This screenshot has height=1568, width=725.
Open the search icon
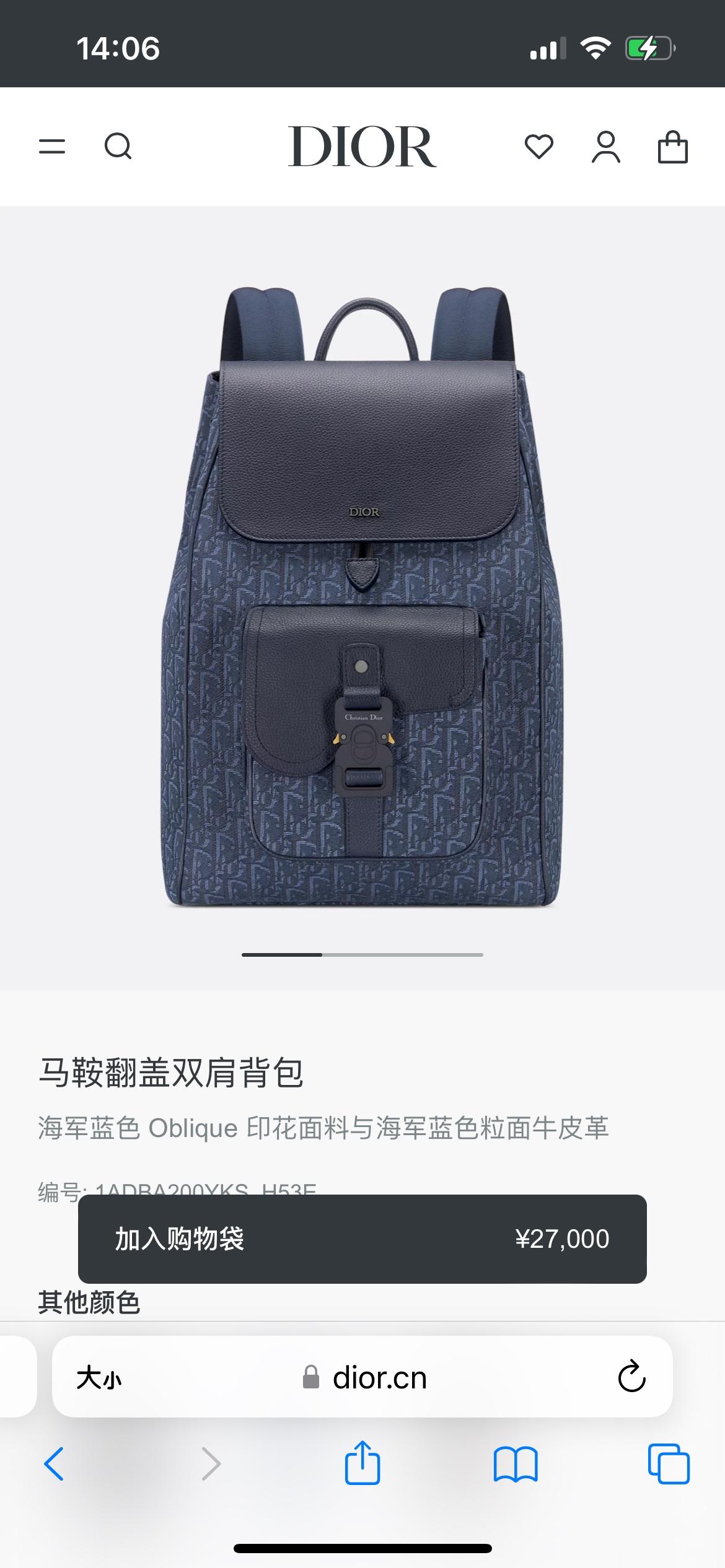[118, 147]
